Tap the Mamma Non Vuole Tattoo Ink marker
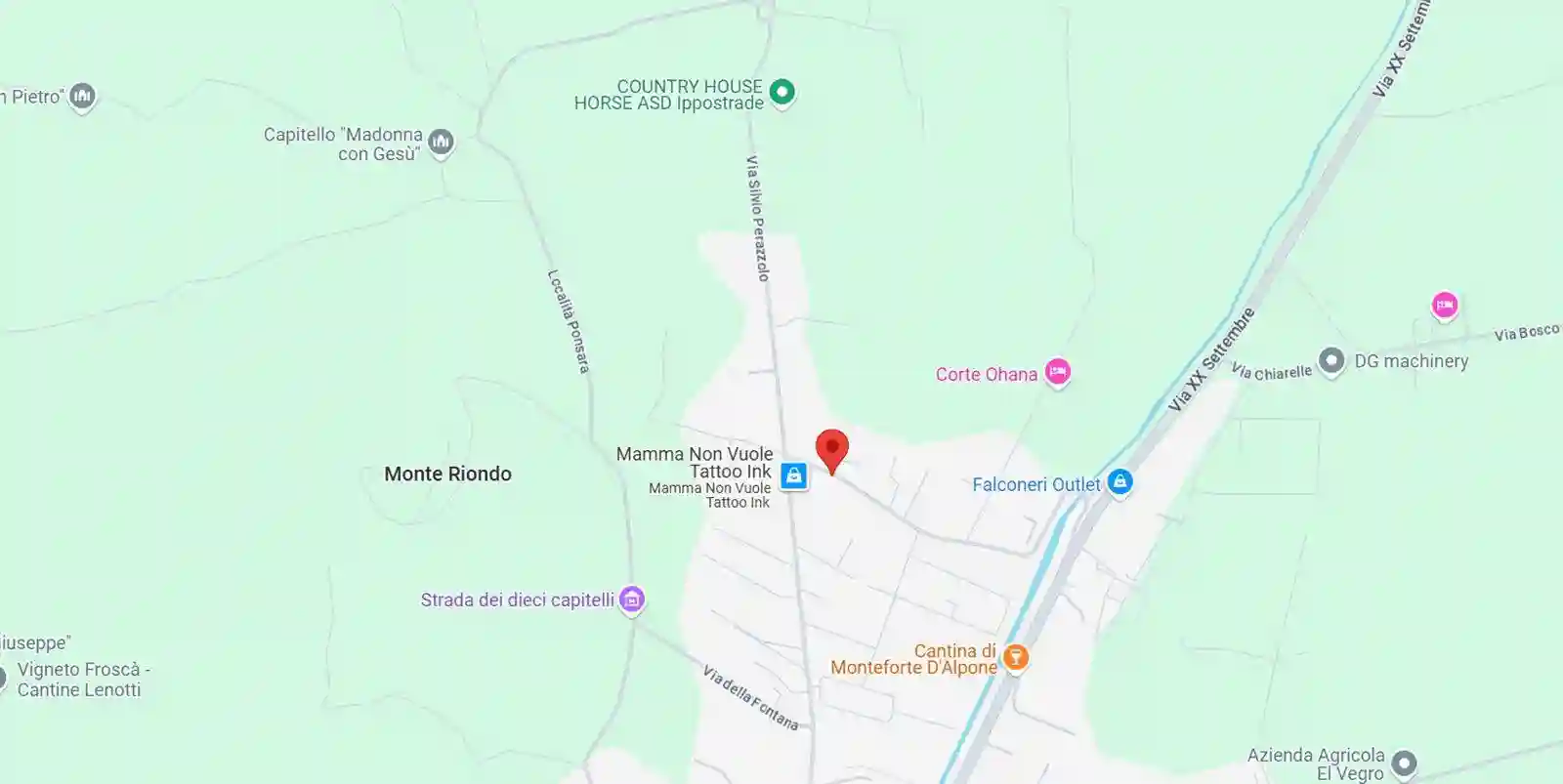1563x784 pixels. (793, 475)
